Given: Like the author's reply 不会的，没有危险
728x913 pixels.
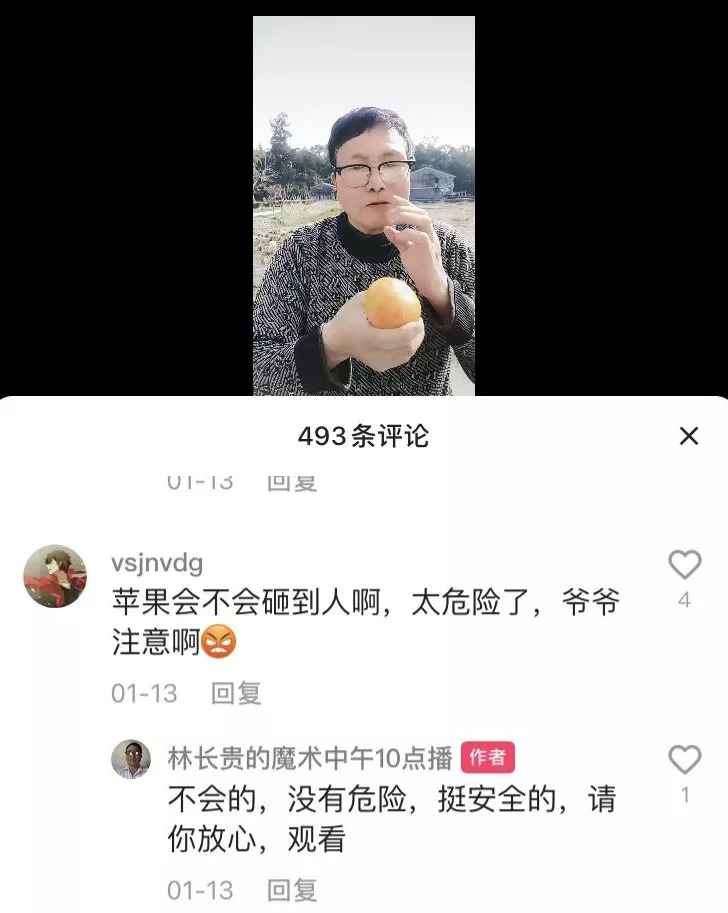Looking at the screenshot, I should click(x=684, y=761).
